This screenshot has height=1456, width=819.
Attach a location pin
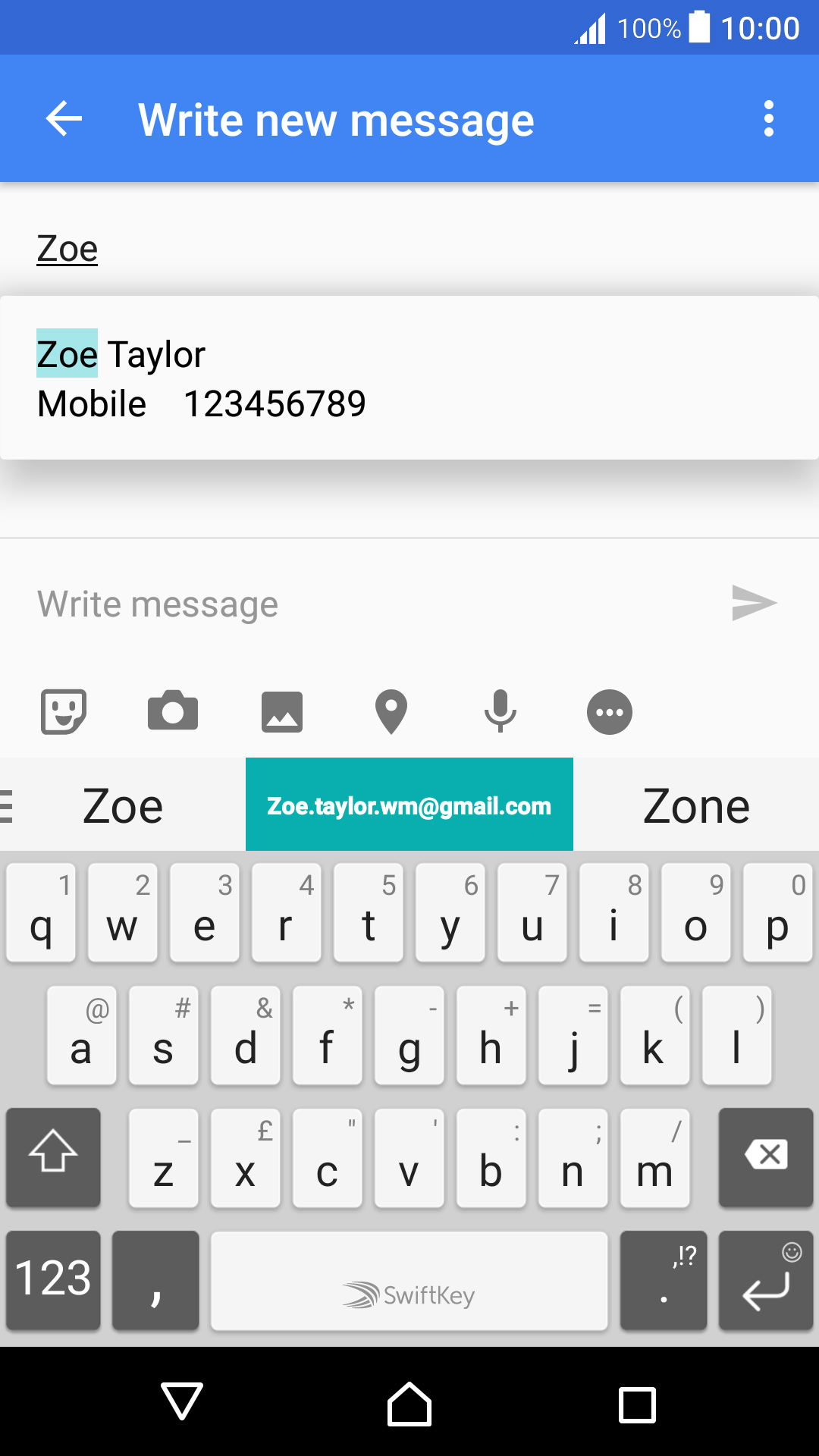[x=391, y=712]
